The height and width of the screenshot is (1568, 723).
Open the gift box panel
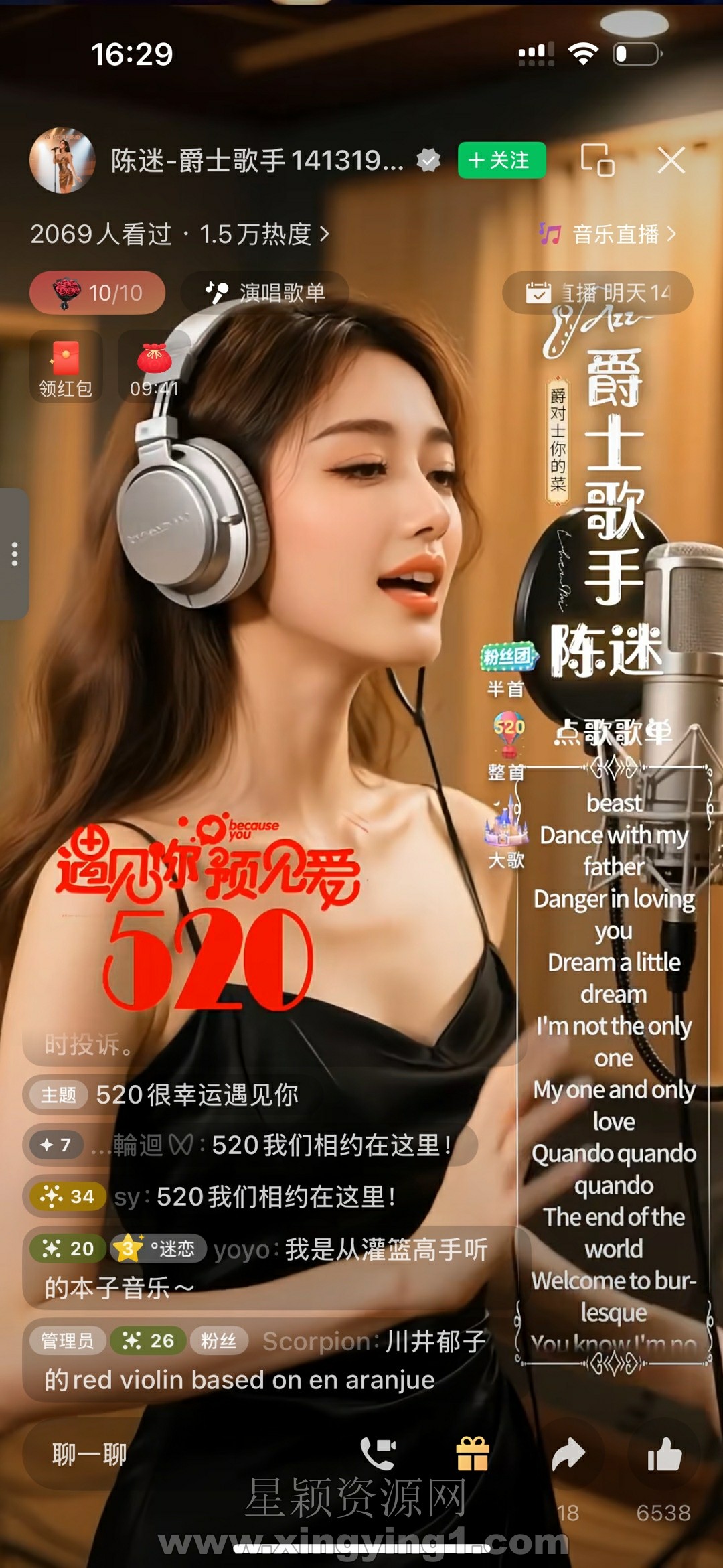[x=473, y=1454]
